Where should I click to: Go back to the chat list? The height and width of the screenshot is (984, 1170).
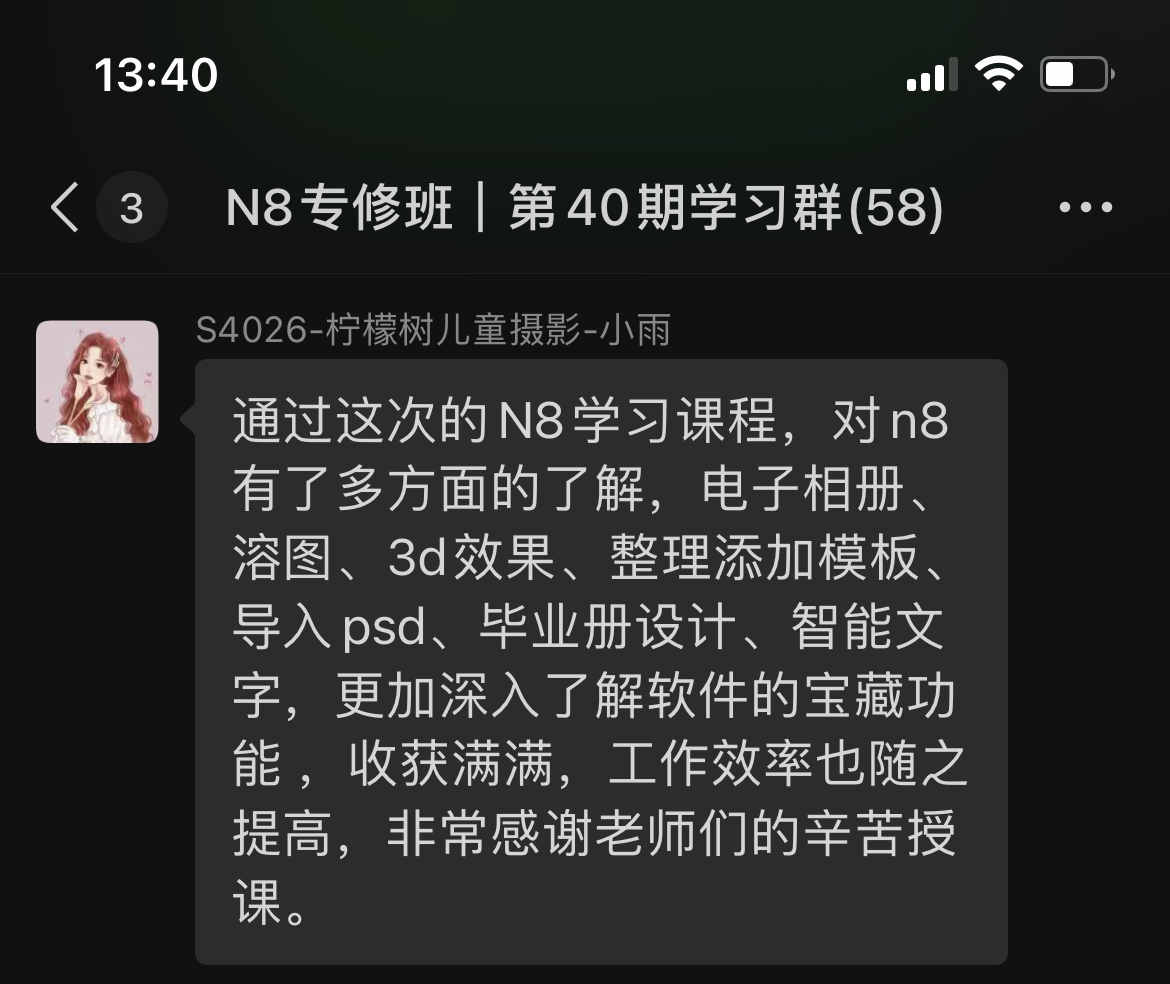tap(66, 208)
